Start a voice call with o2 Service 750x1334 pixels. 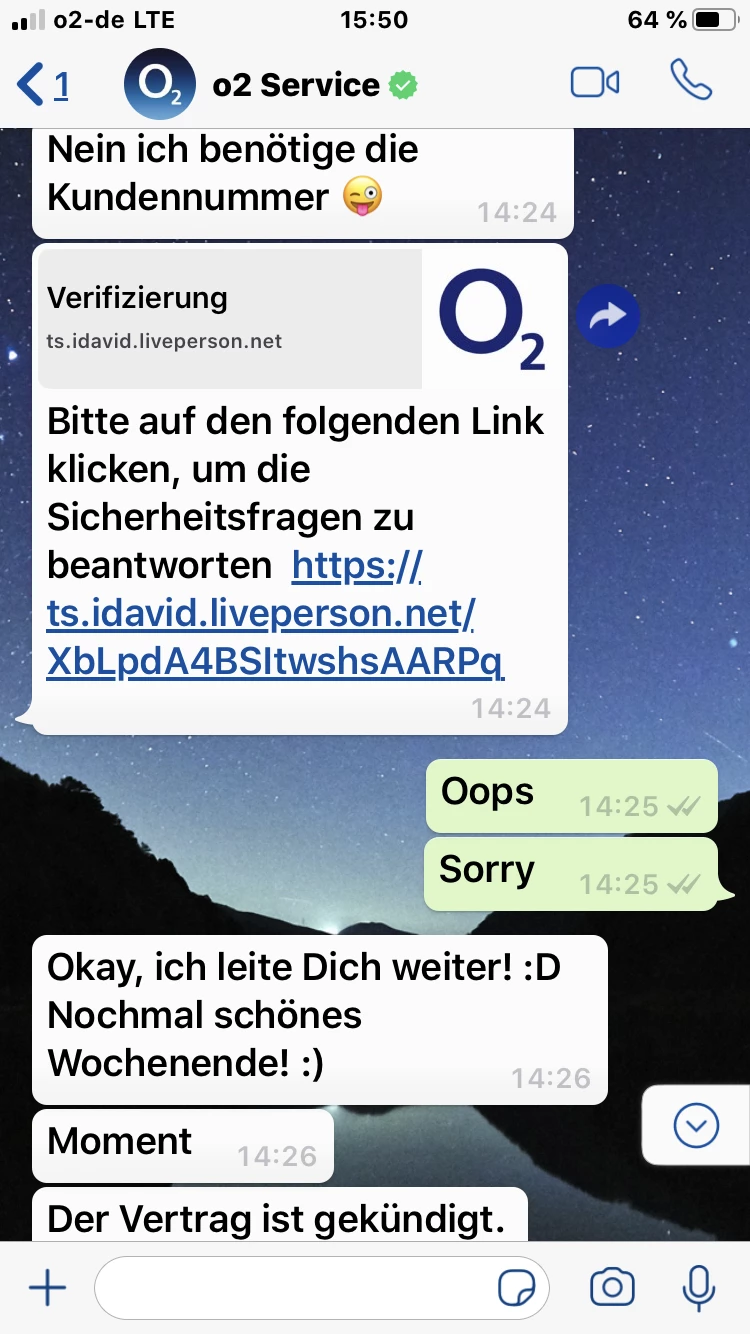click(690, 81)
